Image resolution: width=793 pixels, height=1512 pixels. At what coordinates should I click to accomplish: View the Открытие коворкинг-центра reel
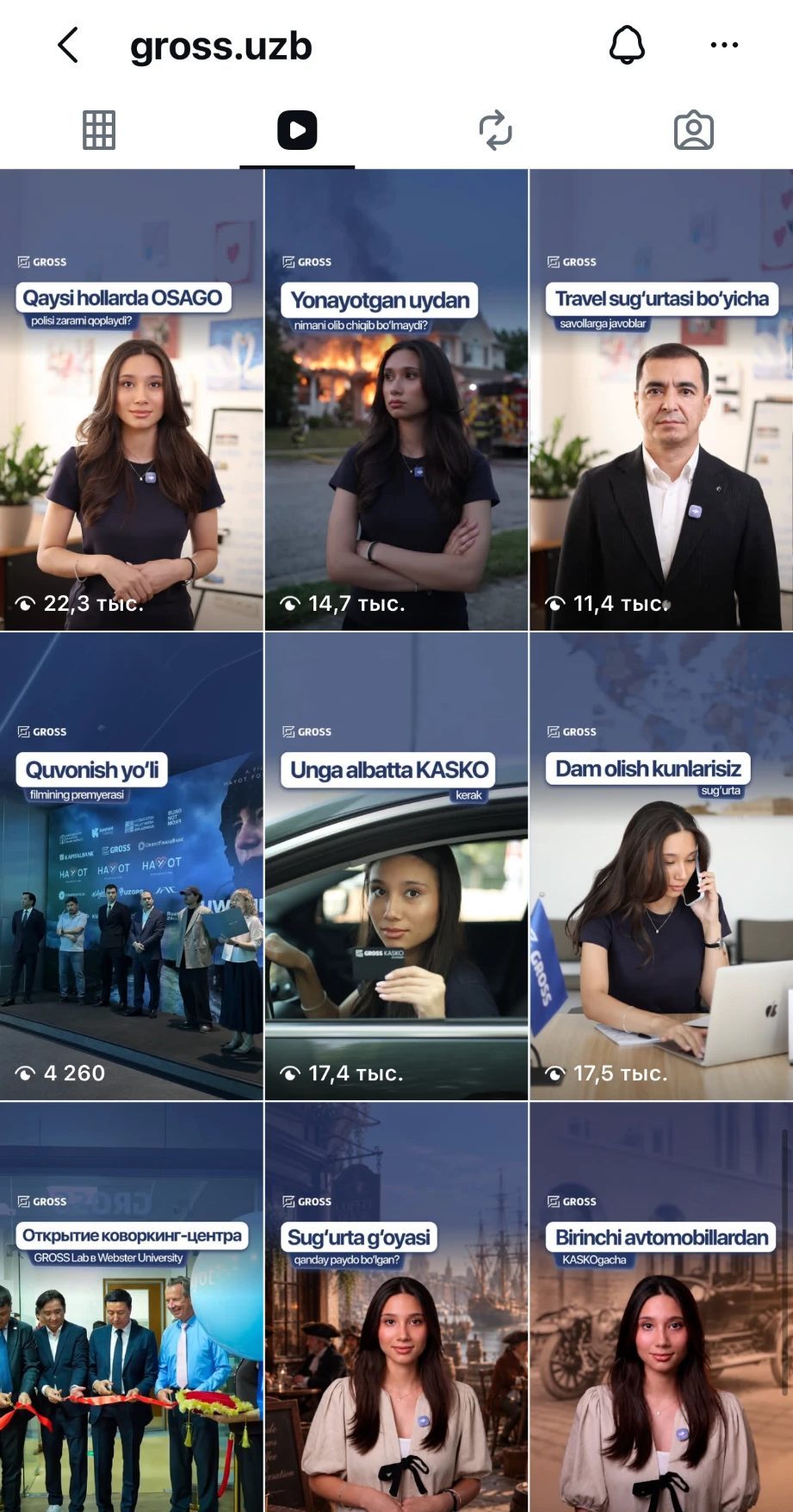(x=132, y=1308)
